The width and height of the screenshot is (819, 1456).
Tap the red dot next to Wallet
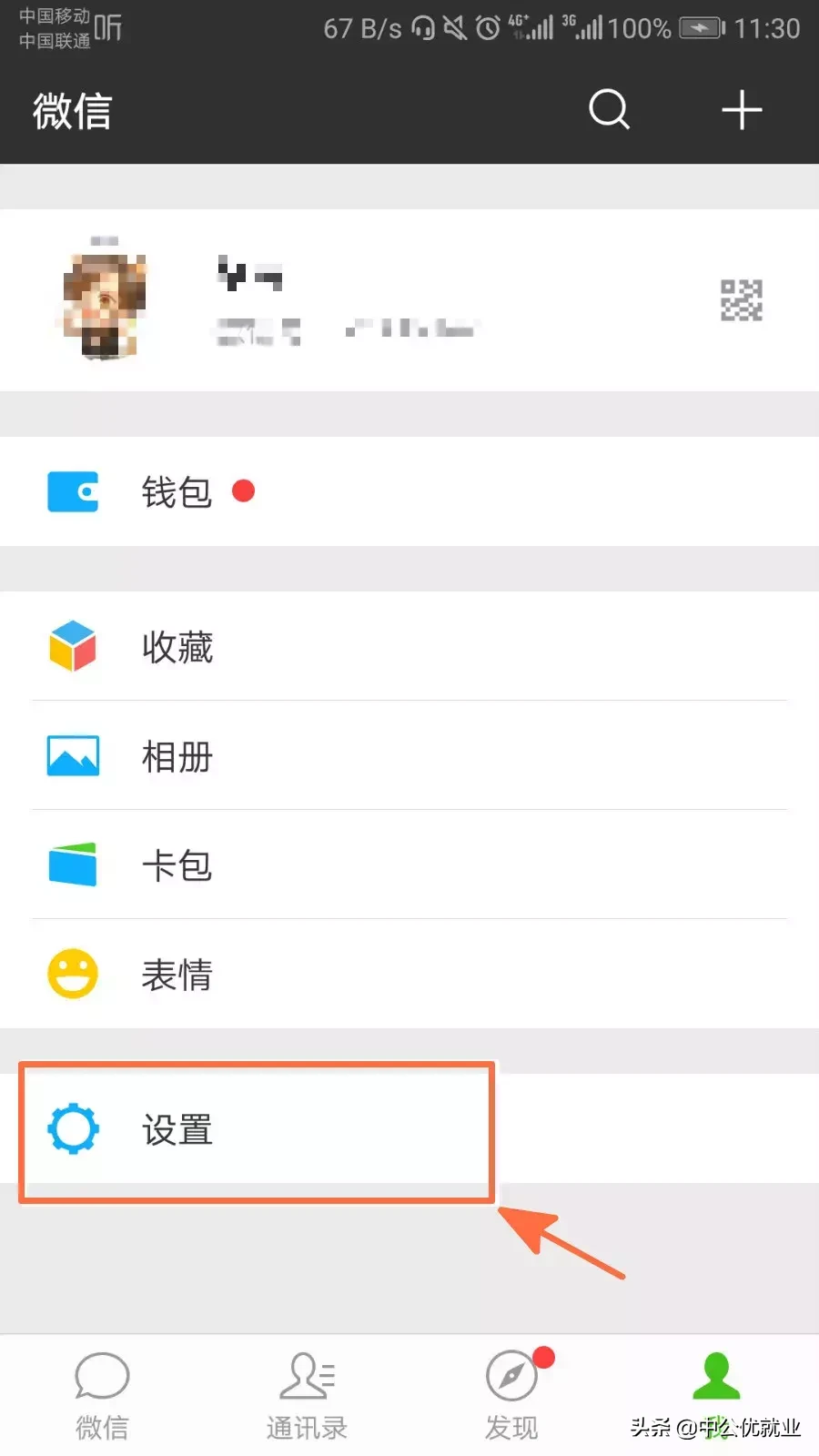tap(243, 491)
